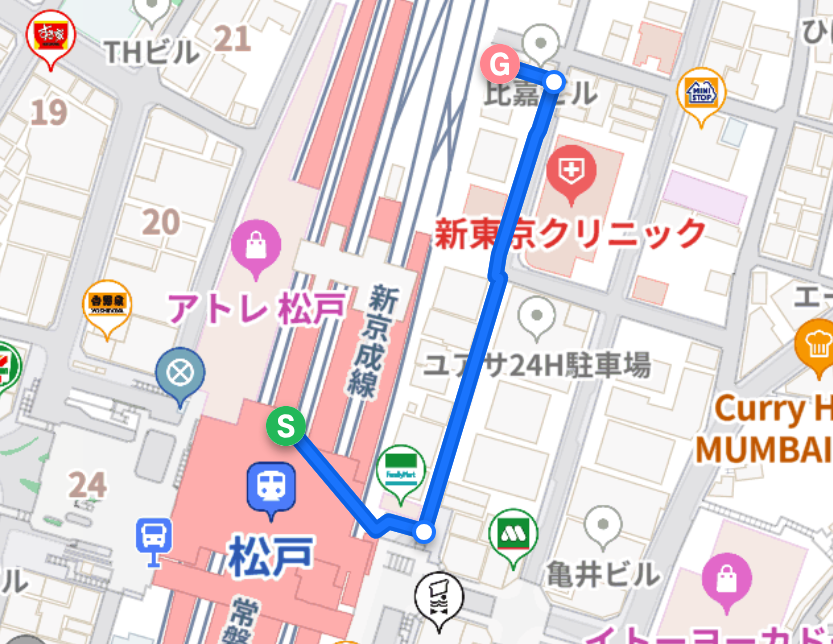The height and width of the screenshot is (644, 833).
Task: Tap the Sukiya restaurant pin
Action: [46, 37]
